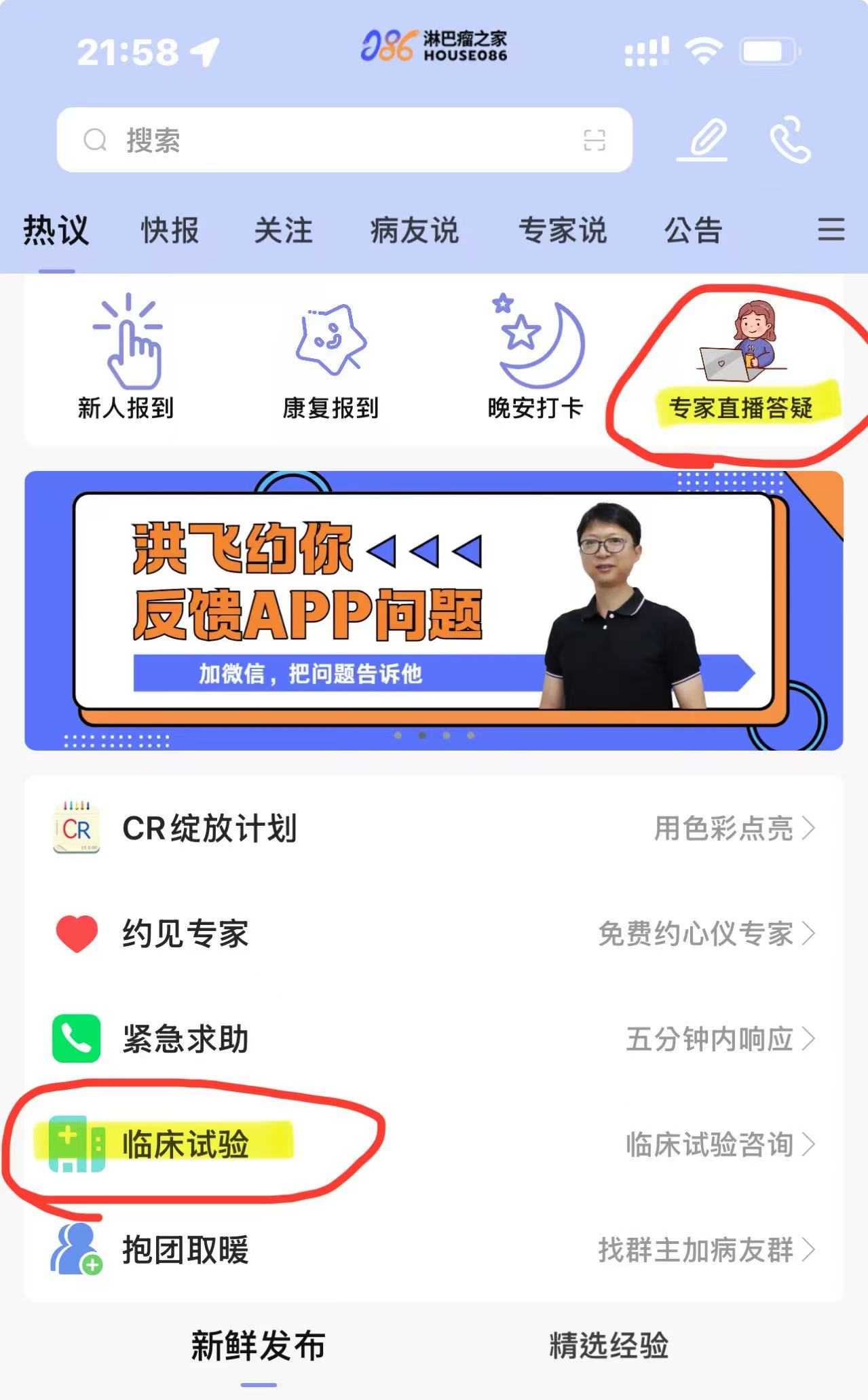
Task: Open the 临床试验 row
Action: [434, 1144]
